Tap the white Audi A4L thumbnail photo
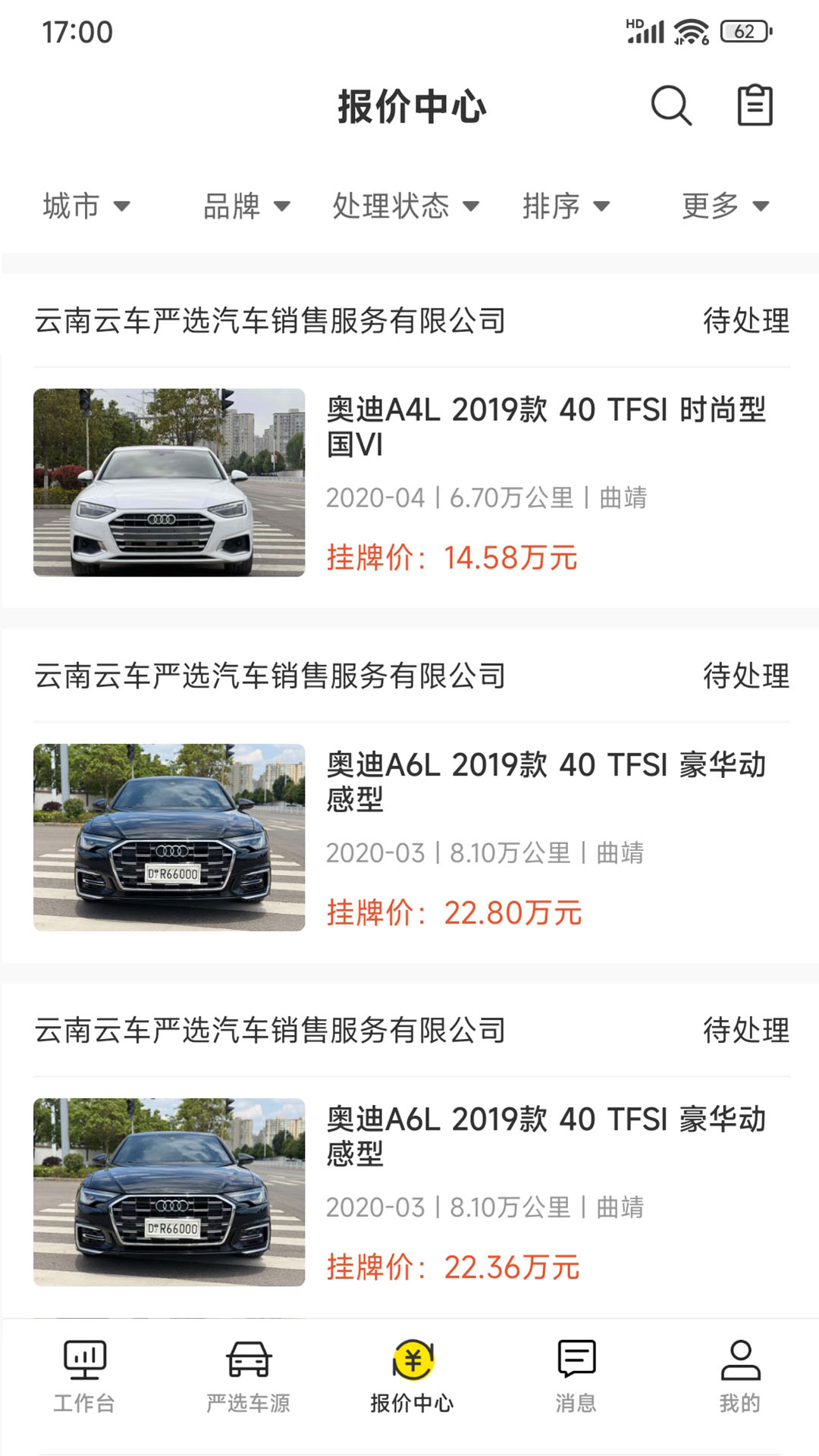Image resolution: width=819 pixels, height=1456 pixels. click(x=169, y=482)
